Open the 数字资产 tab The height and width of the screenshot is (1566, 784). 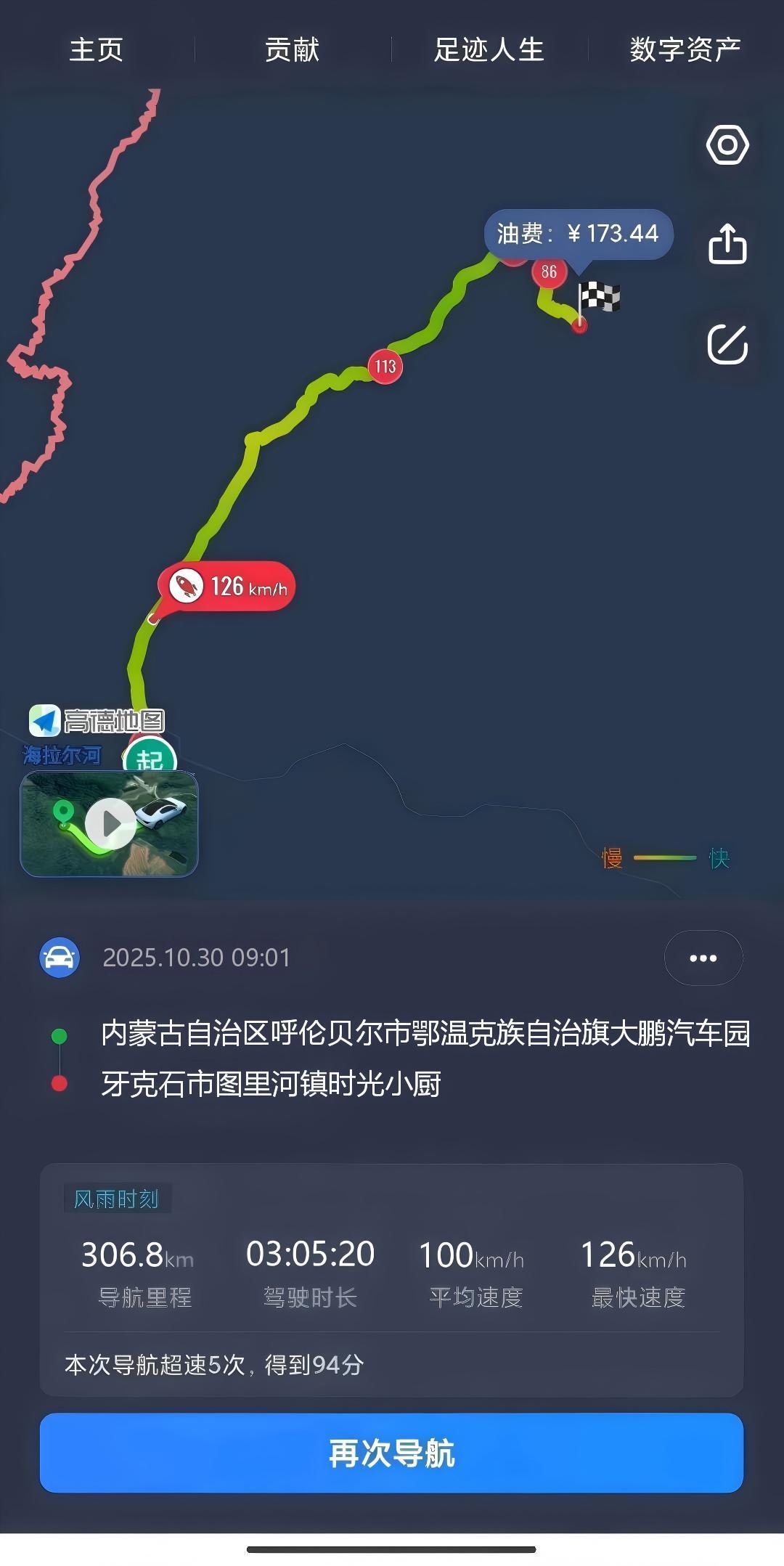pyautogui.click(x=685, y=50)
